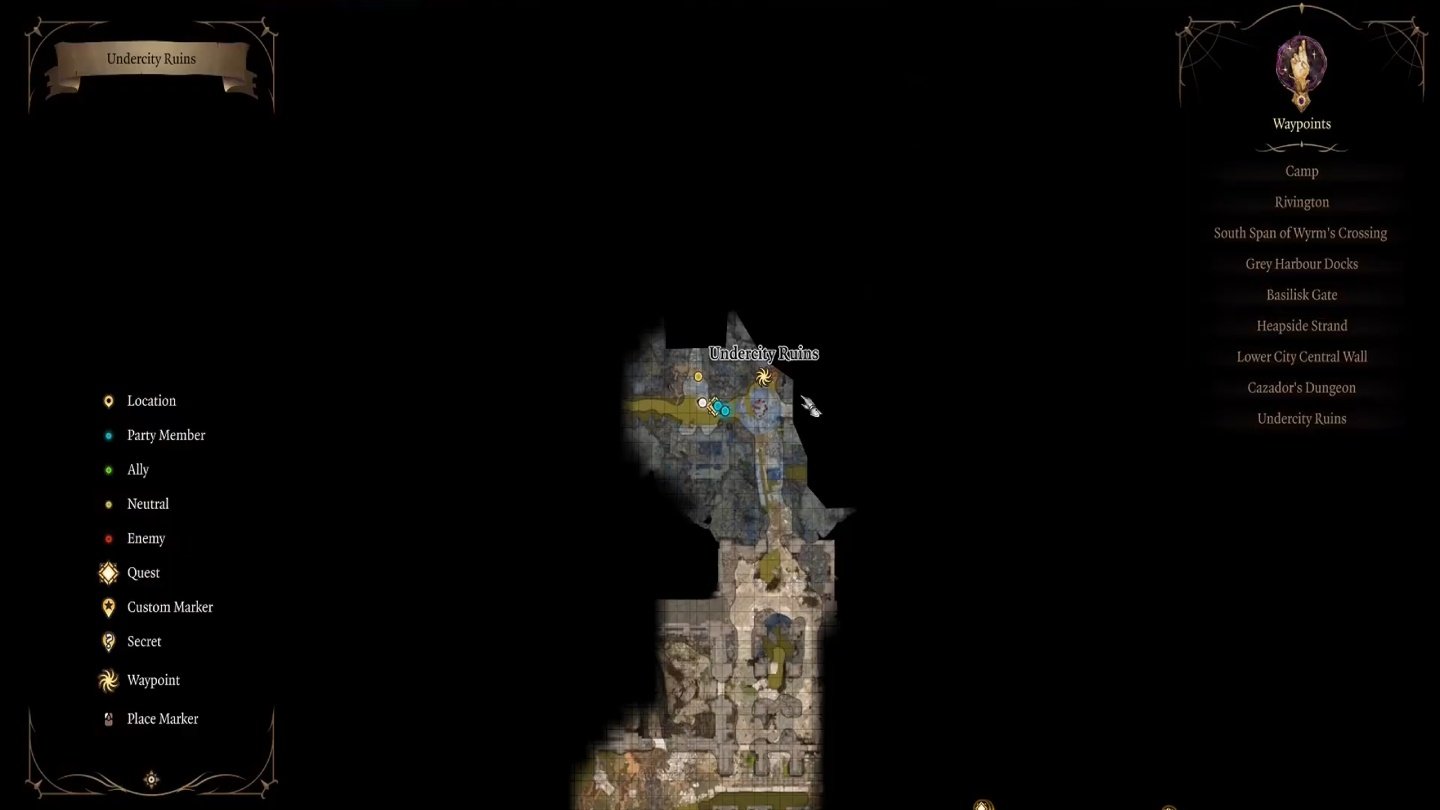Tap the Undercity Ruins waypoint icon on the map
1440x810 pixels.
pyautogui.click(x=765, y=377)
